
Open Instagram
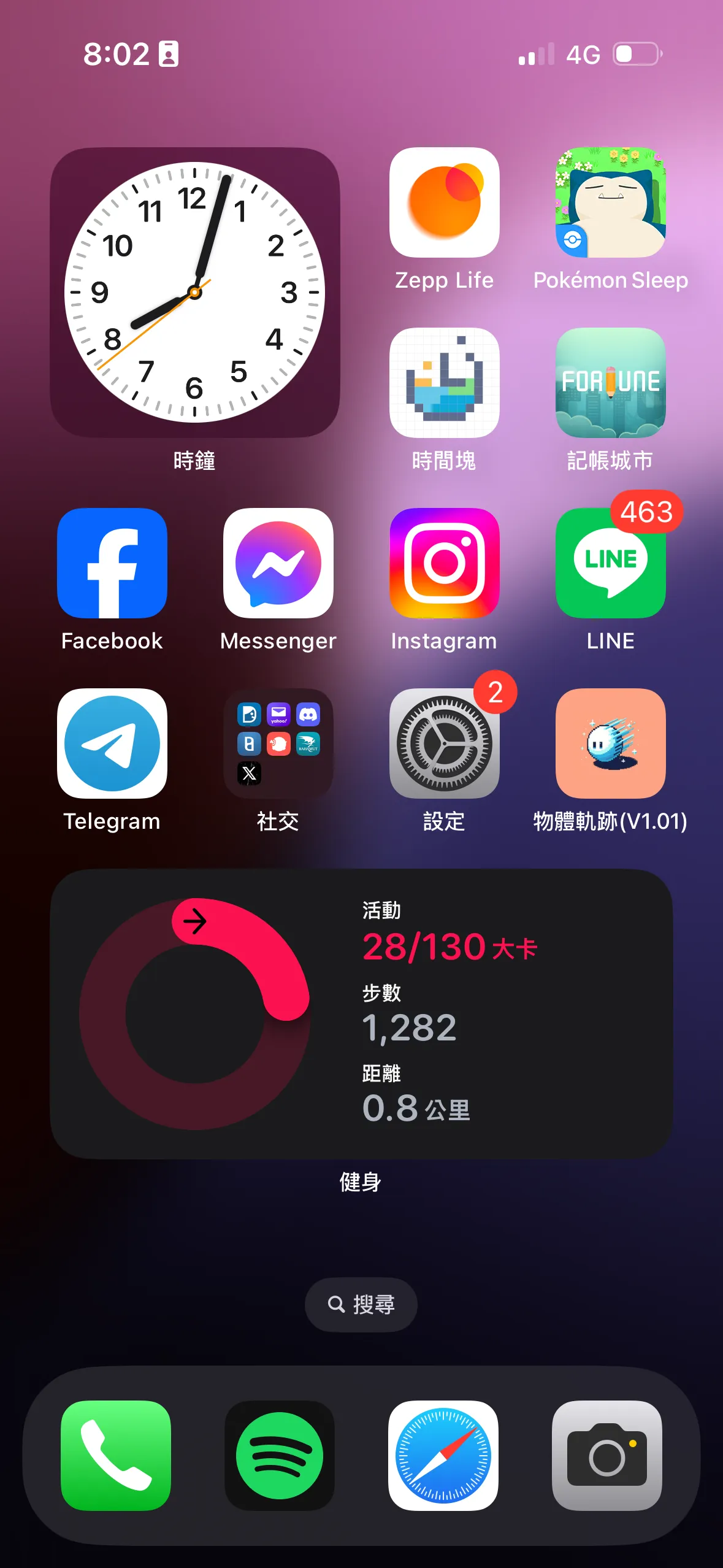[x=445, y=563]
